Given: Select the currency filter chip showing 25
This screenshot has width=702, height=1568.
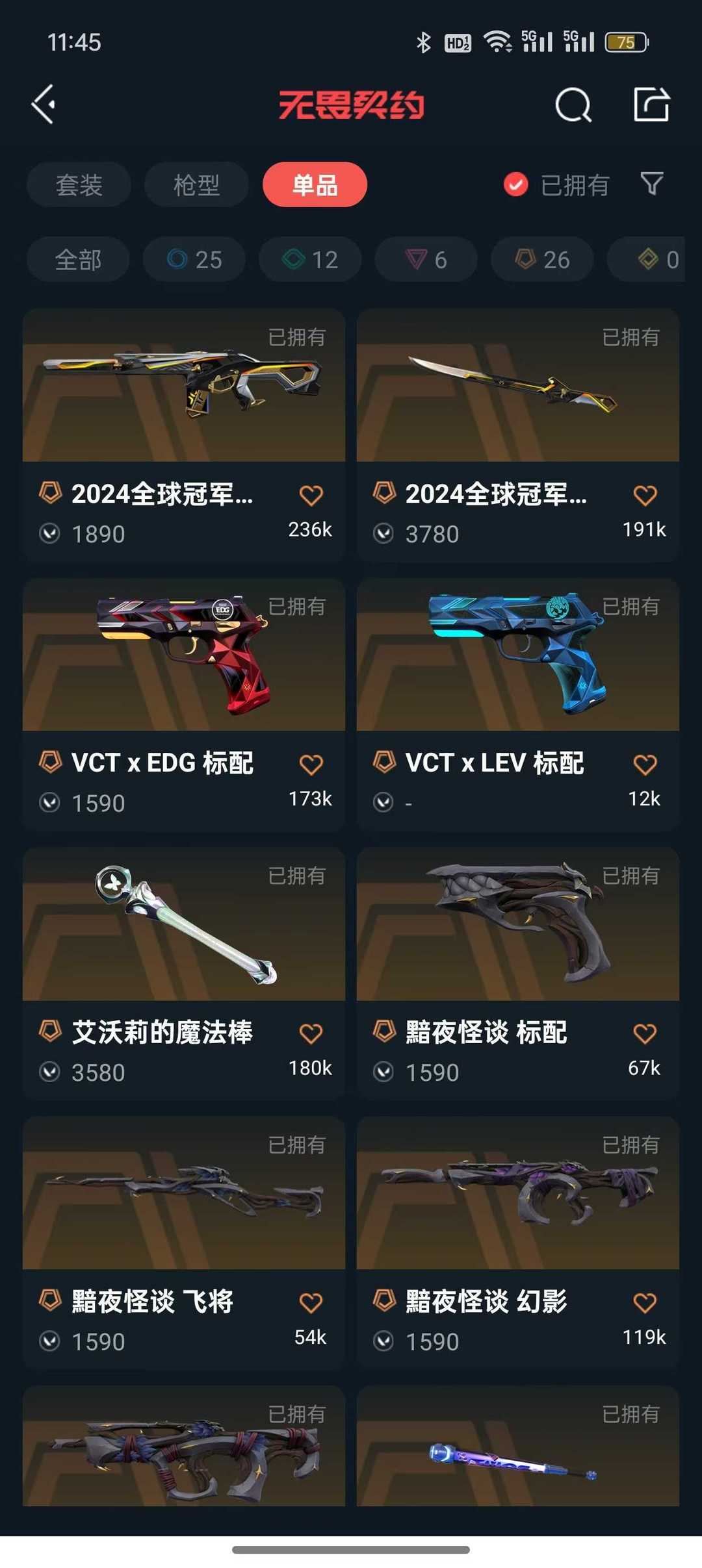Looking at the screenshot, I should pos(193,259).
